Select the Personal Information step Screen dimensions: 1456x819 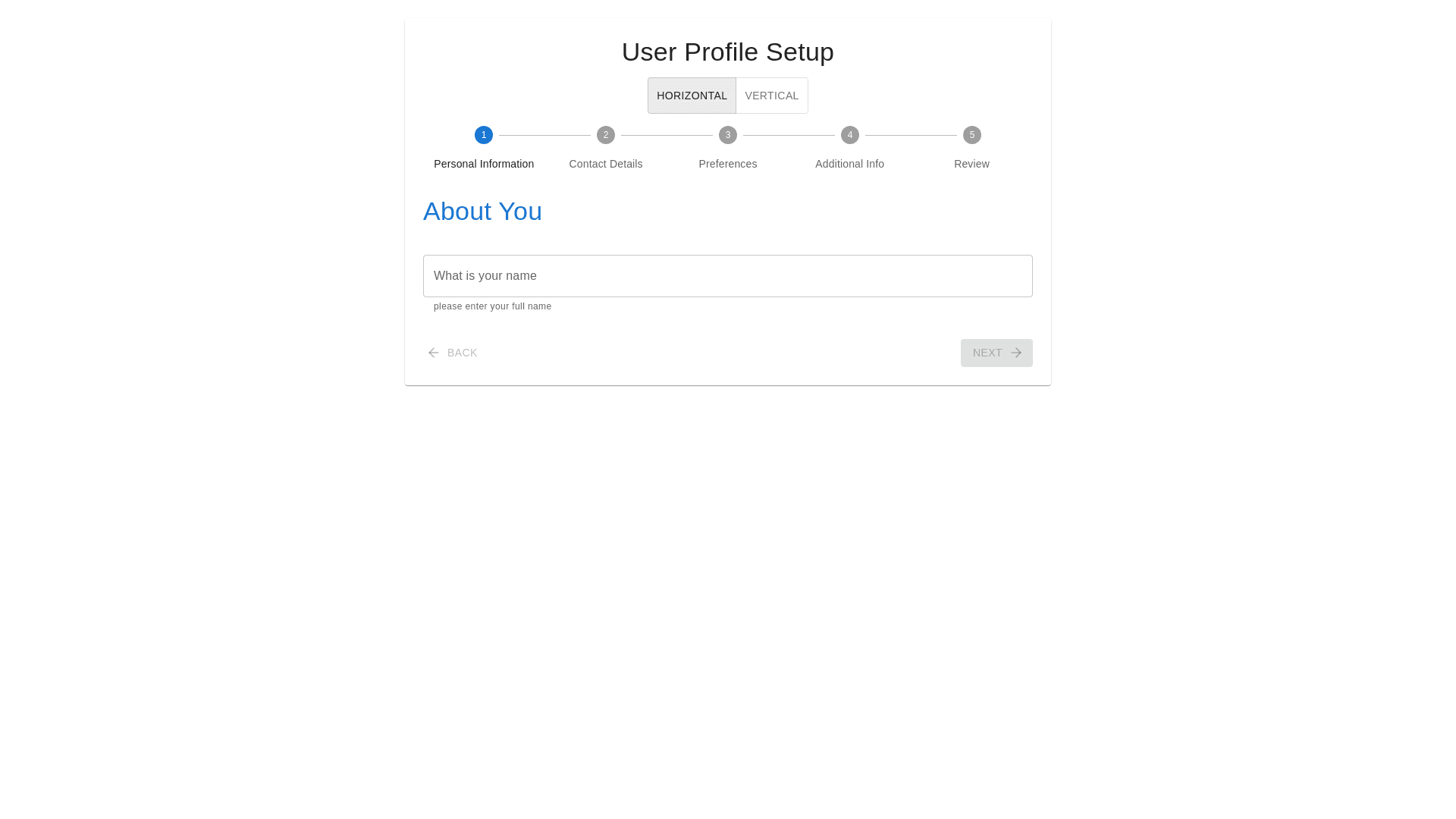click(x=484, y=149)
